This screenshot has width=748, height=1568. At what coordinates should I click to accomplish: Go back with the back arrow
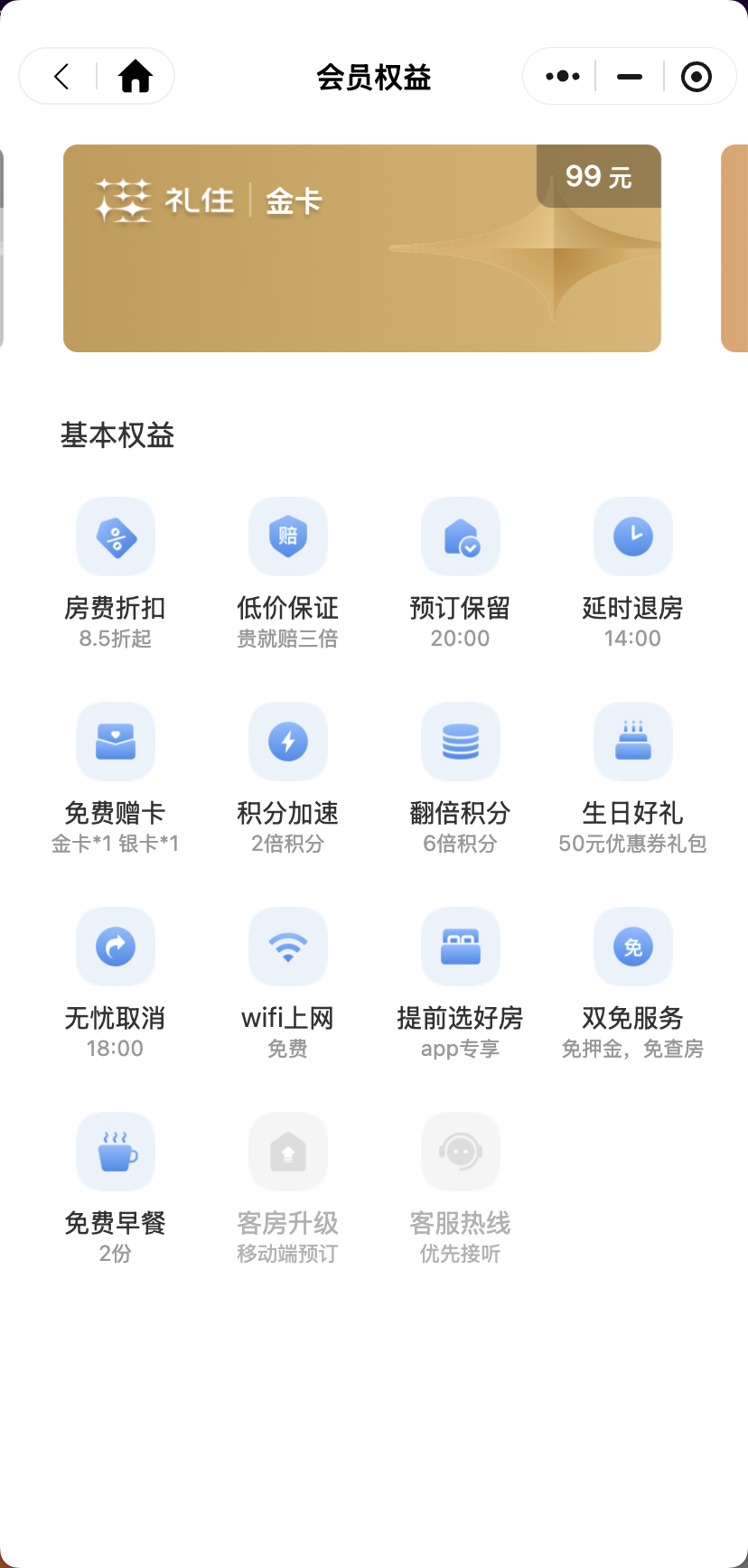60,77
